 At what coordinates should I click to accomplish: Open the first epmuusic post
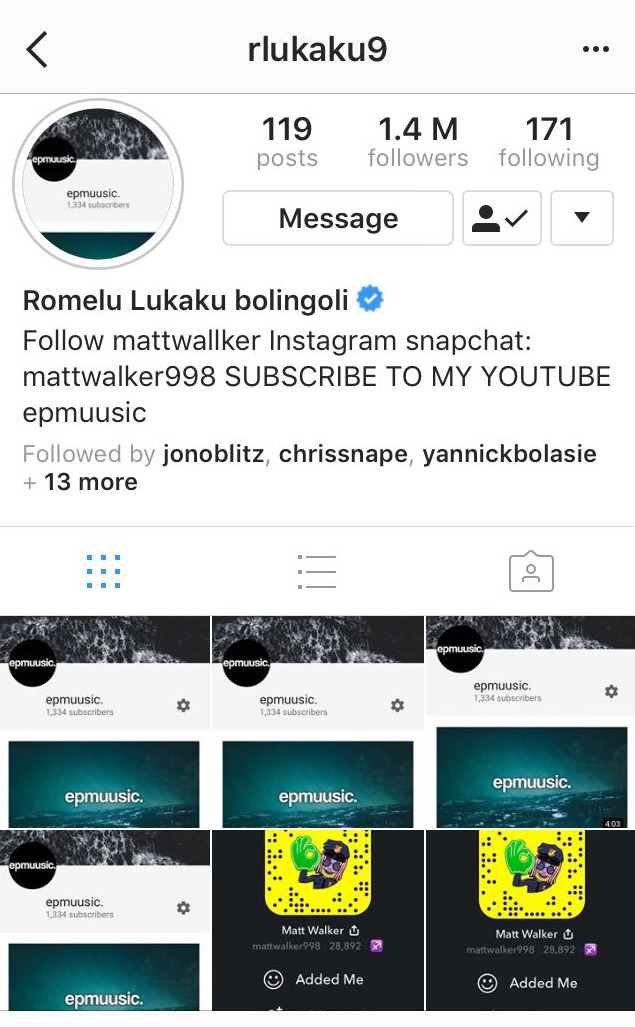pyautogui.click(x=105, y=721)
